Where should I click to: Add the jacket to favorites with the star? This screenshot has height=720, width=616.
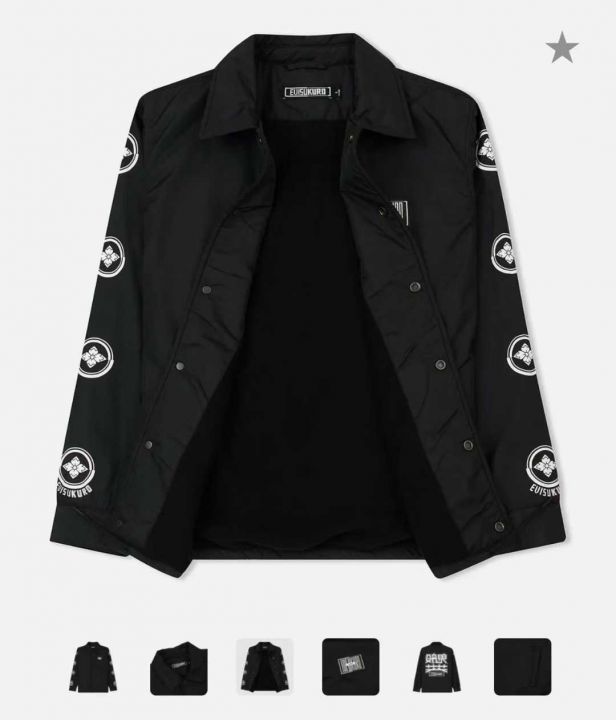click(562, 45)
